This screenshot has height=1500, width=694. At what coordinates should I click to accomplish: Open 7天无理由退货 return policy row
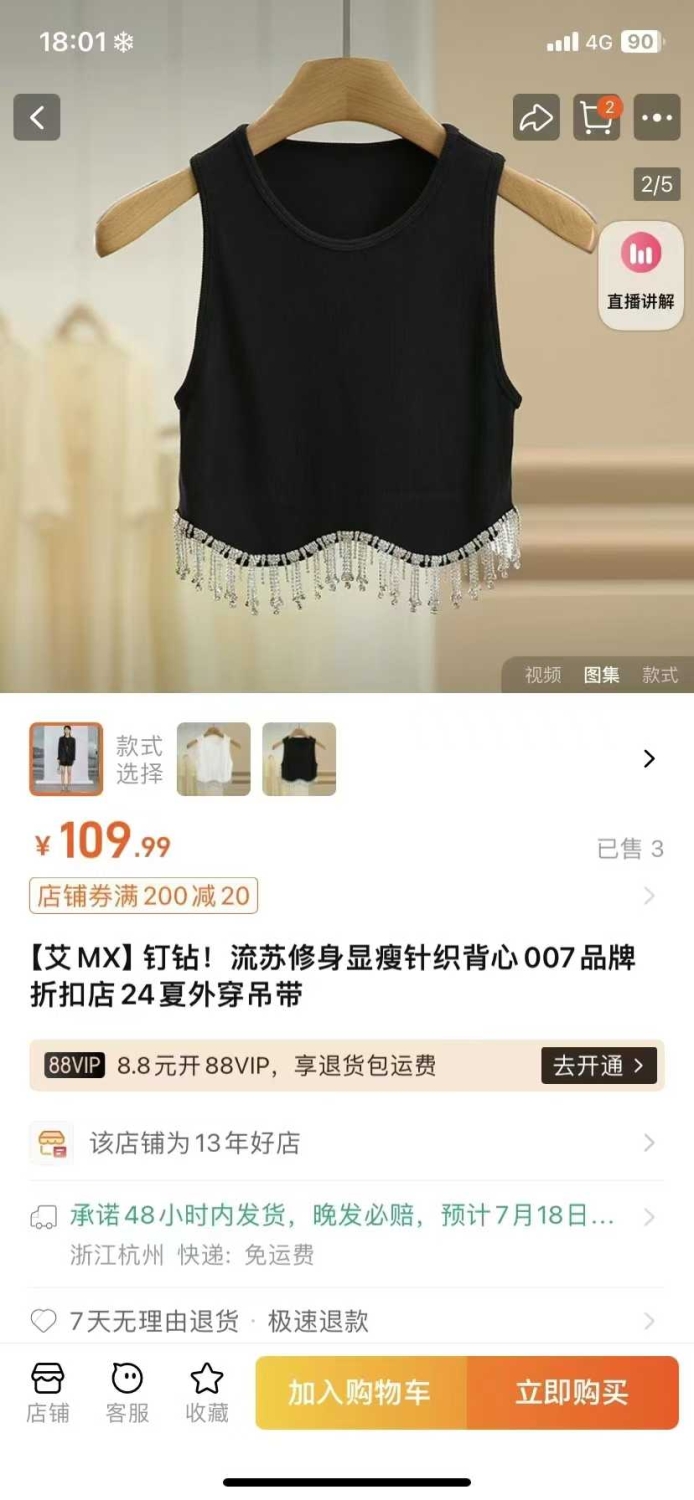[347, 1321]
